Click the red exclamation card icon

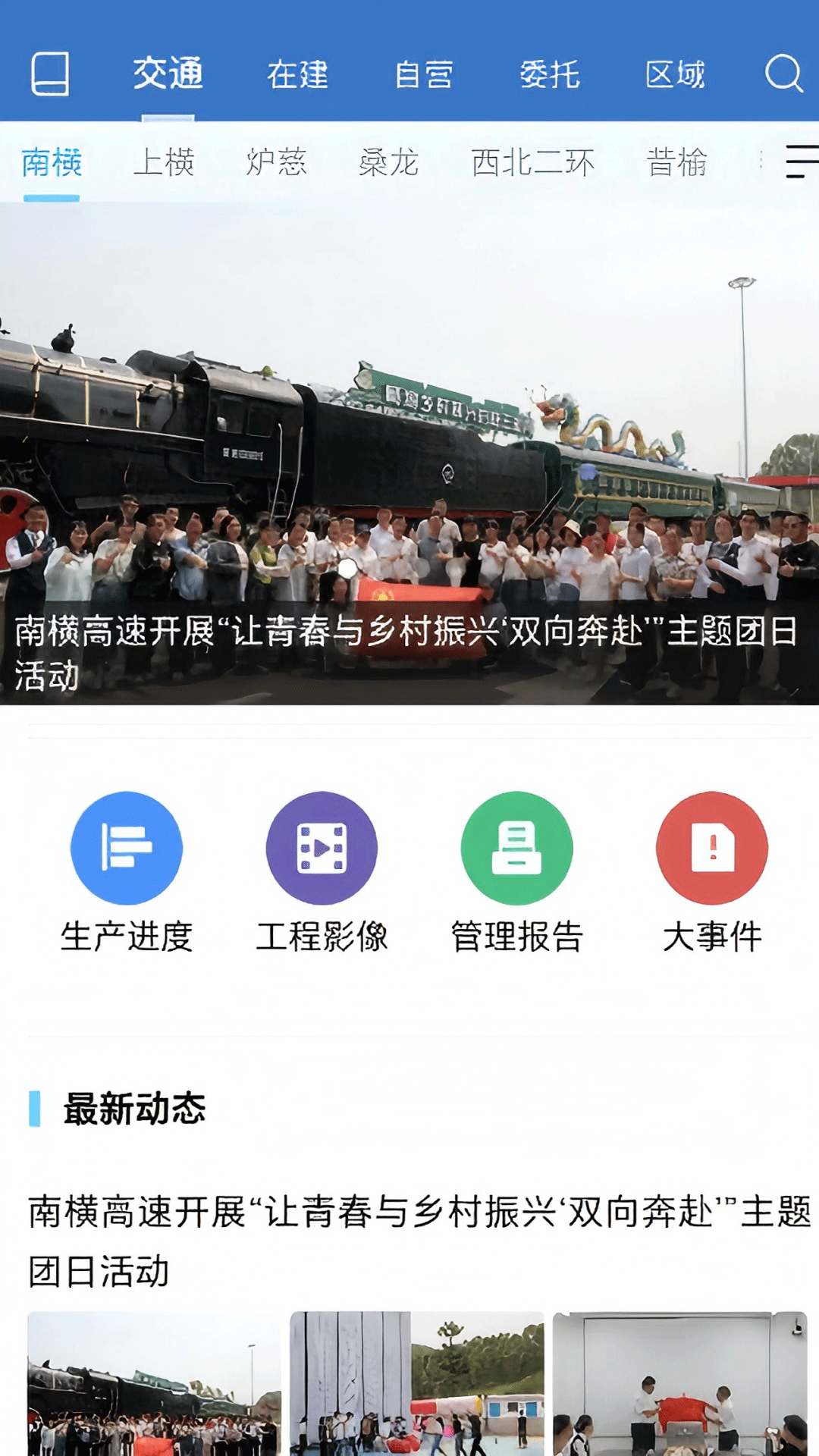[x=710, y=847]
